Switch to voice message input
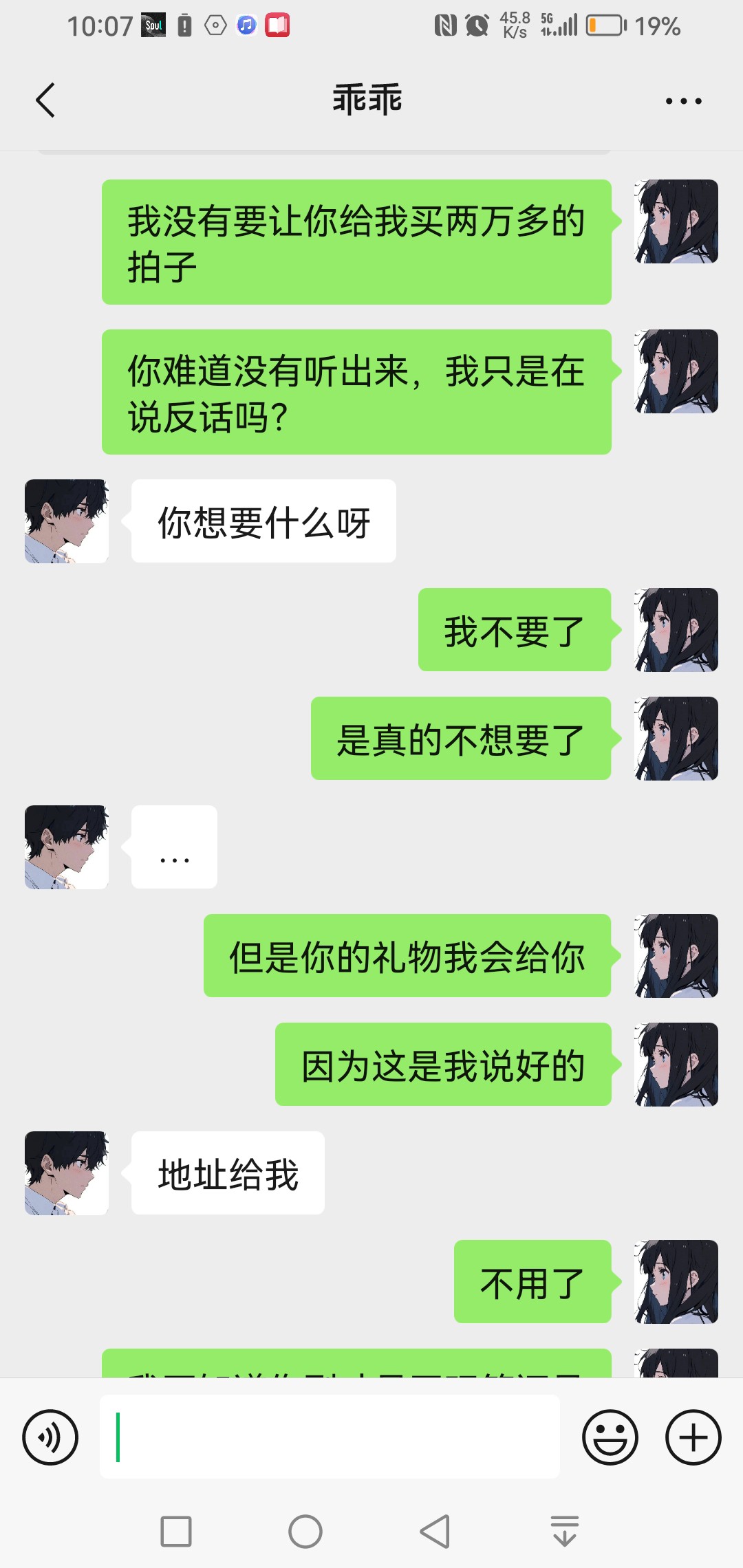The image size is (743, 1568). coord(50,1437)
